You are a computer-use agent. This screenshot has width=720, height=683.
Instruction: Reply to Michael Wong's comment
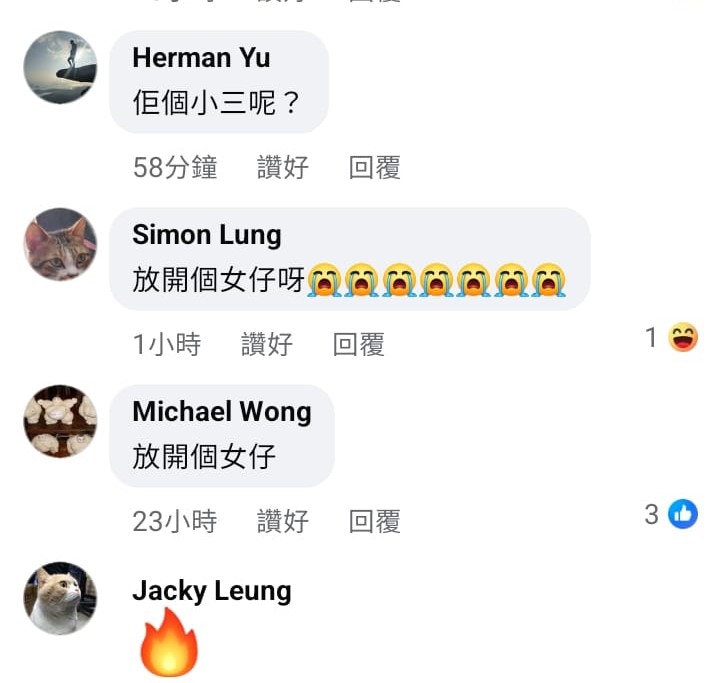pyautogui.click(x=374, y=521)
